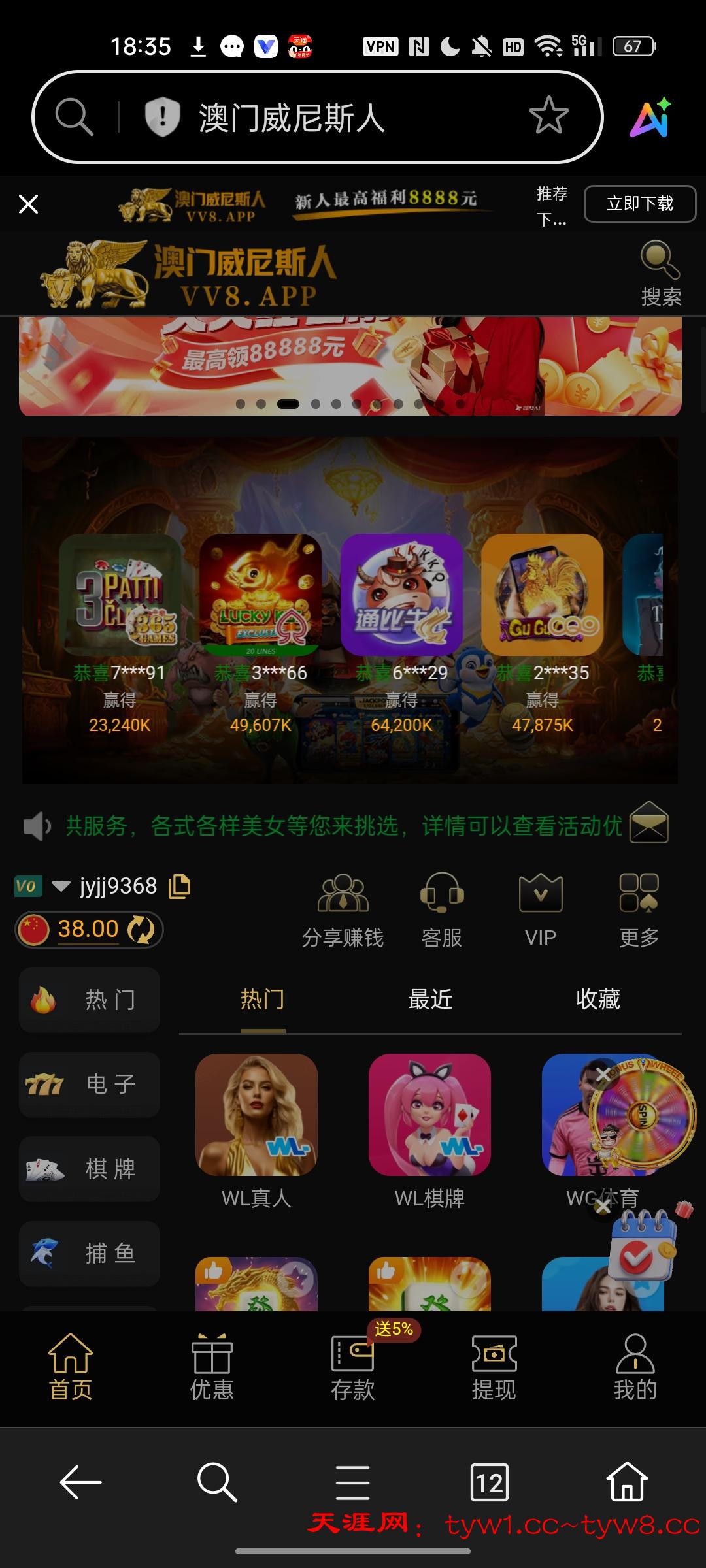
Task: Refresh the 38.00 balance
Action: pyautogui.click(x=141, y=929)
